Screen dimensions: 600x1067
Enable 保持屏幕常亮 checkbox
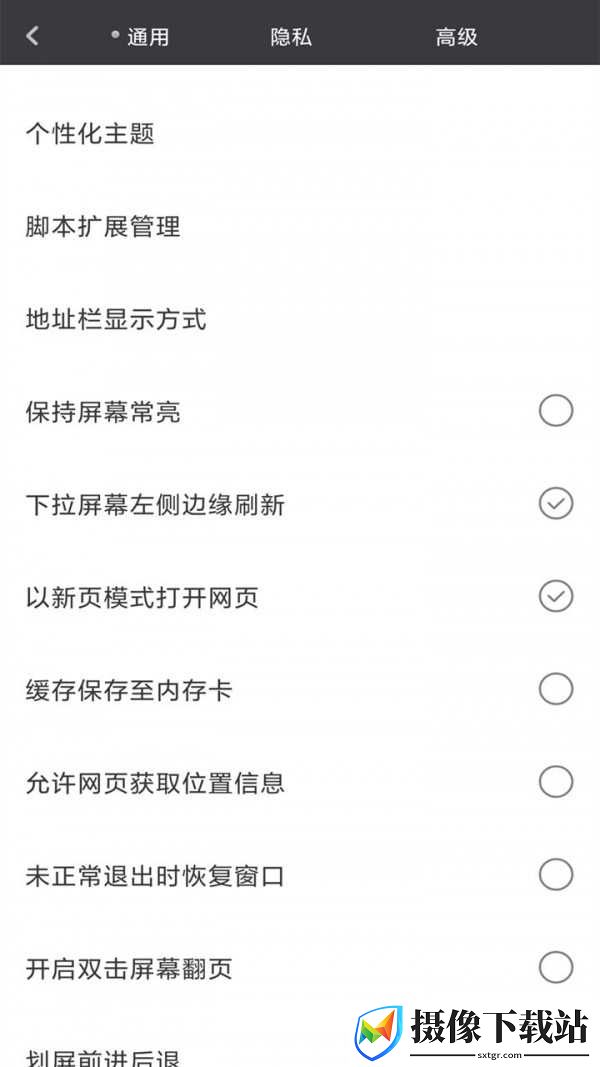pyautogui.click(x=556, y=411)
